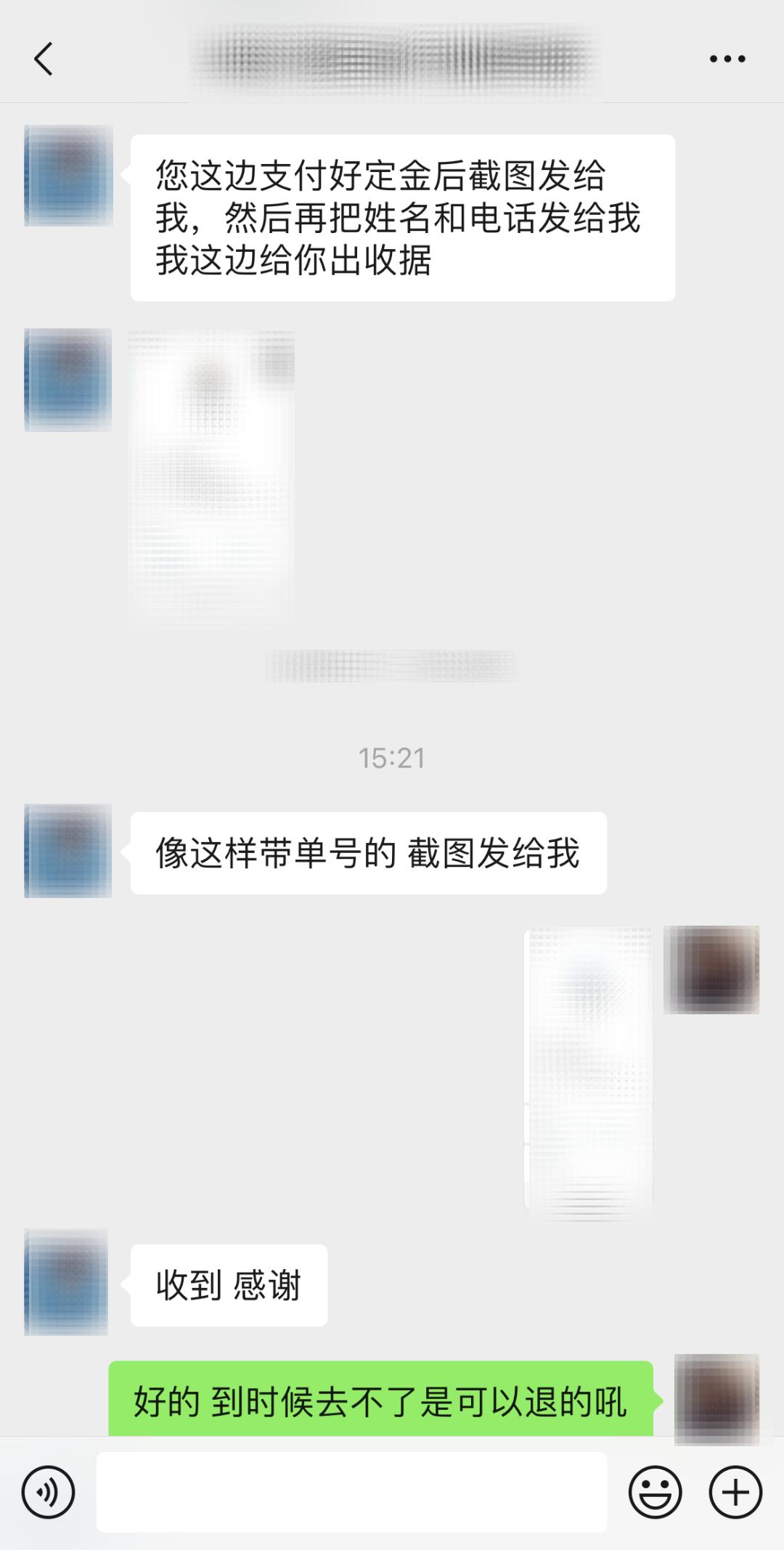This screenshot has height=1550, width=784.
Task: Open the plus attachment menu
Action: [x=735, y=1493]
